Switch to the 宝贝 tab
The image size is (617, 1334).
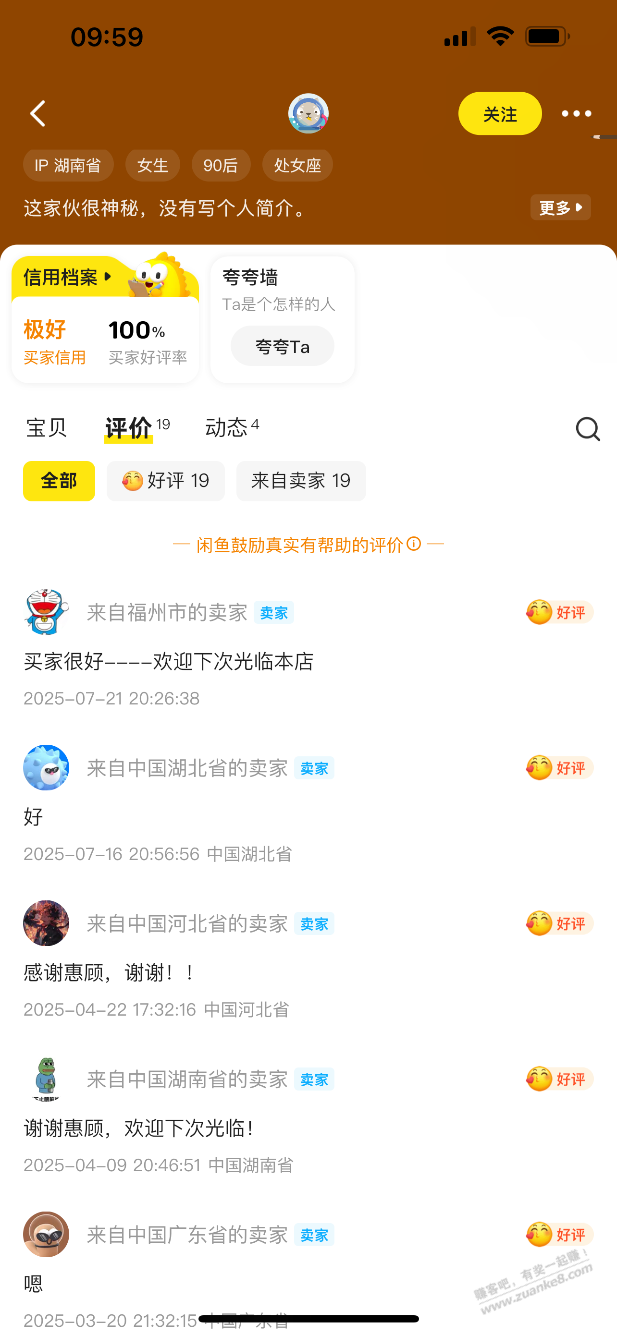click(46, 428)
